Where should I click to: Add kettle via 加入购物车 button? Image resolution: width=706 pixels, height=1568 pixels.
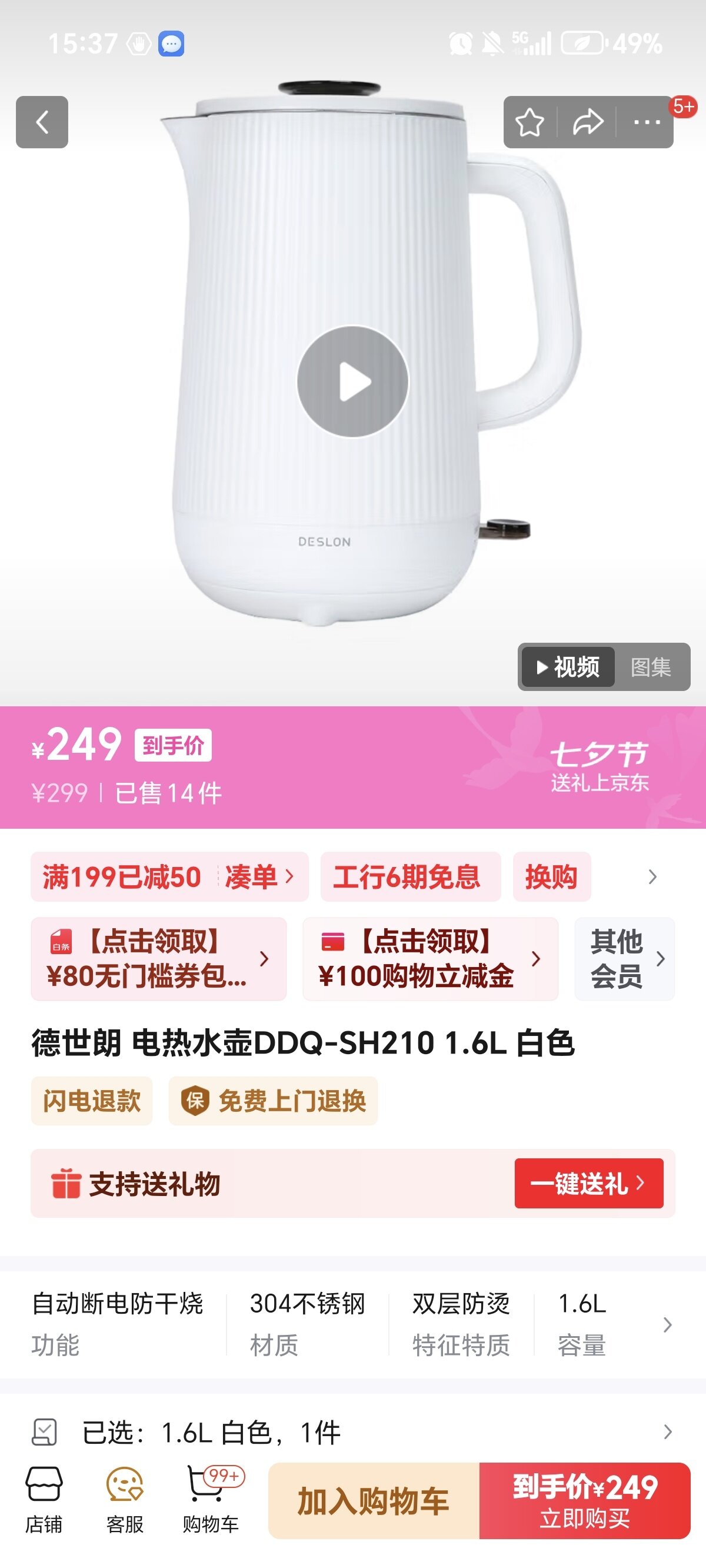tap(374, 1501)
